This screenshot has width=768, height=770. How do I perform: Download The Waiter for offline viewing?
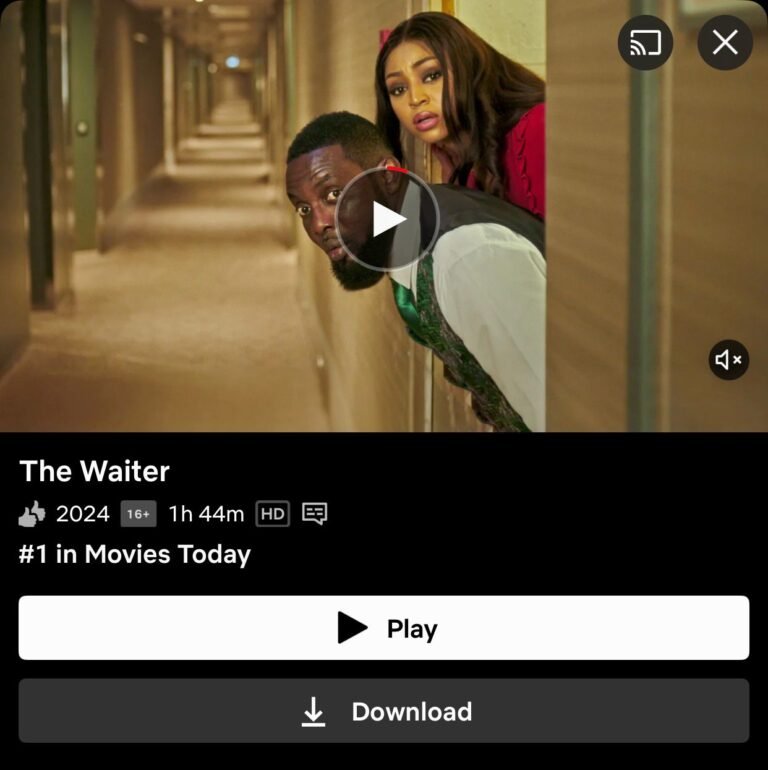(x=384, y=711)
